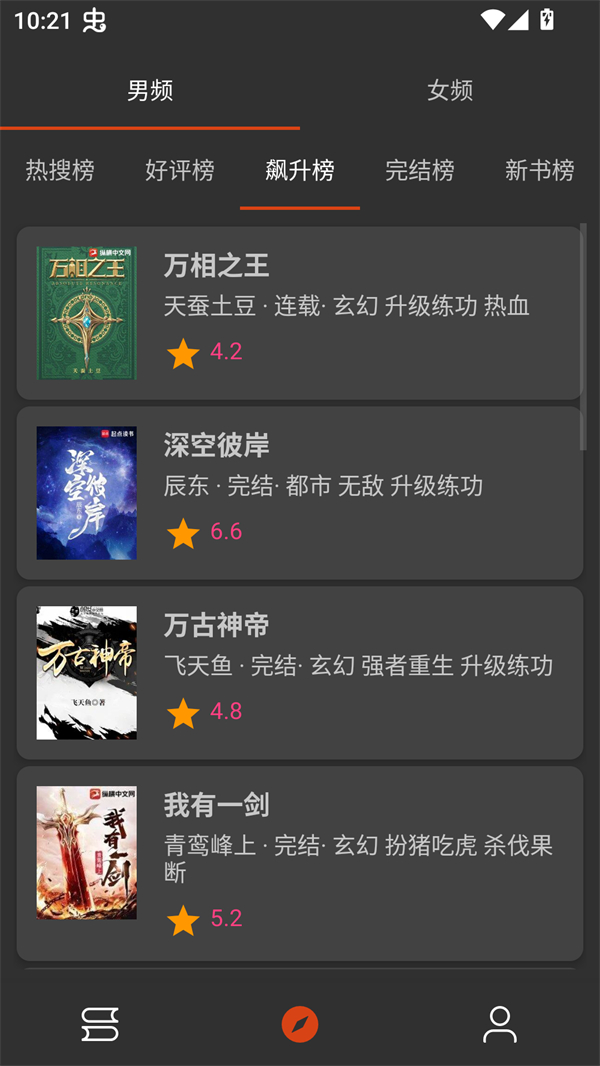
Task: Select the 热搜榜 ranking tab
Action: (60, 170)
